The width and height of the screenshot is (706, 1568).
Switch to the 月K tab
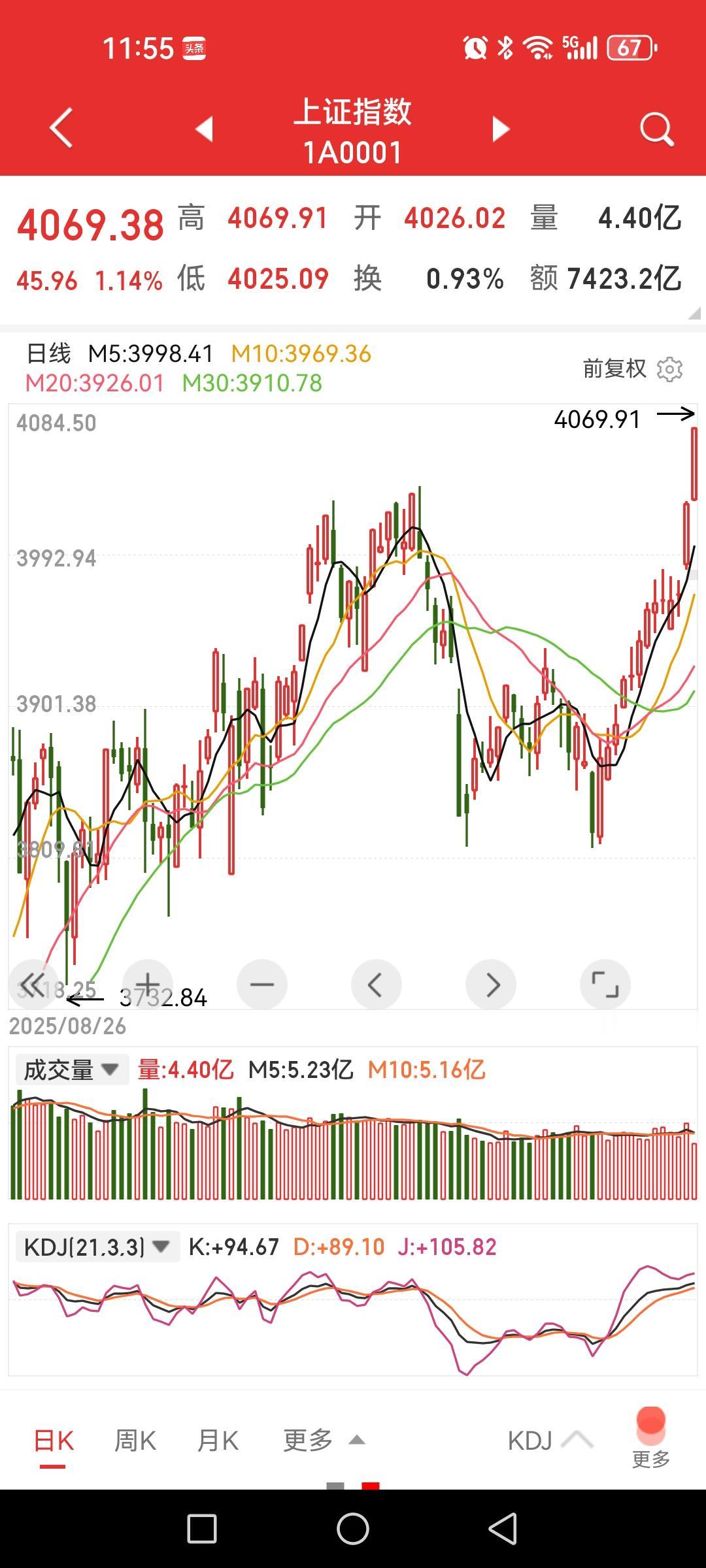(218, 1441)
